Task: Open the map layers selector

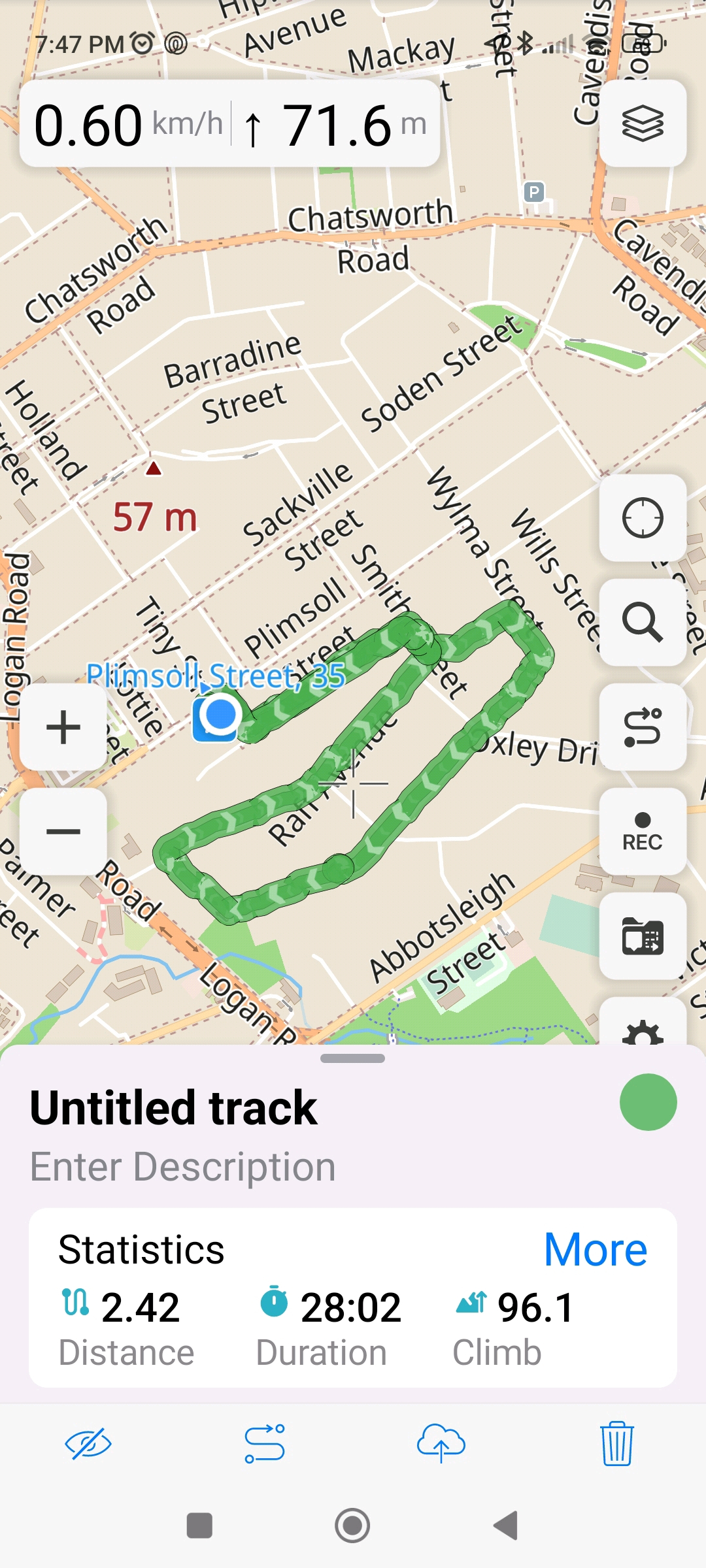Action: point(642,123)
